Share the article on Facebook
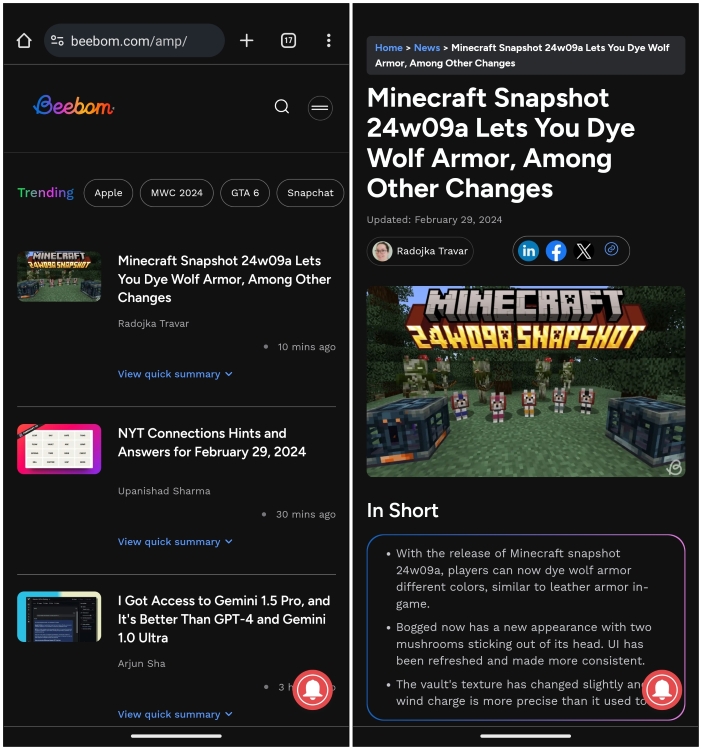This screenshot has height=750, width=702. [x=556, y=251]
